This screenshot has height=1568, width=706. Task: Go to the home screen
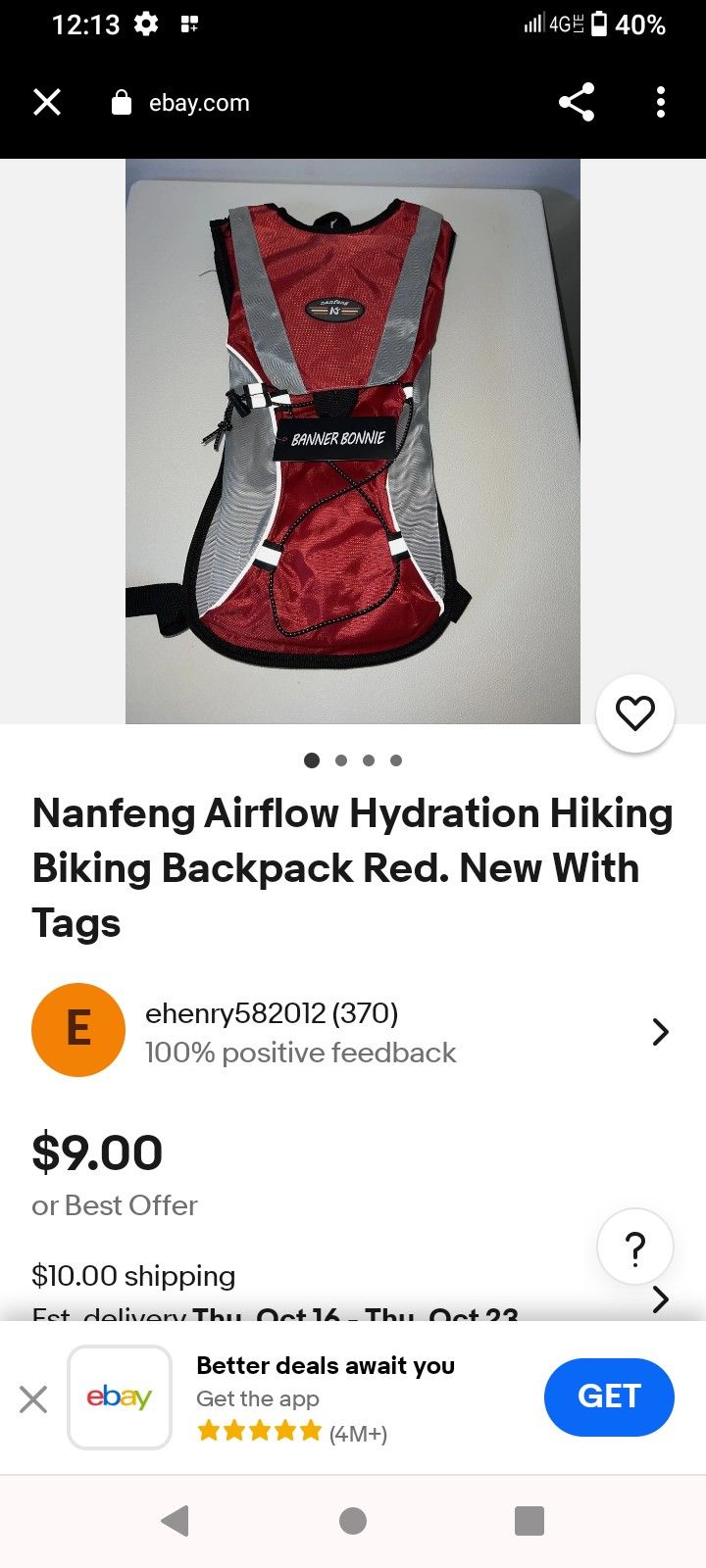pos(353,1521)
